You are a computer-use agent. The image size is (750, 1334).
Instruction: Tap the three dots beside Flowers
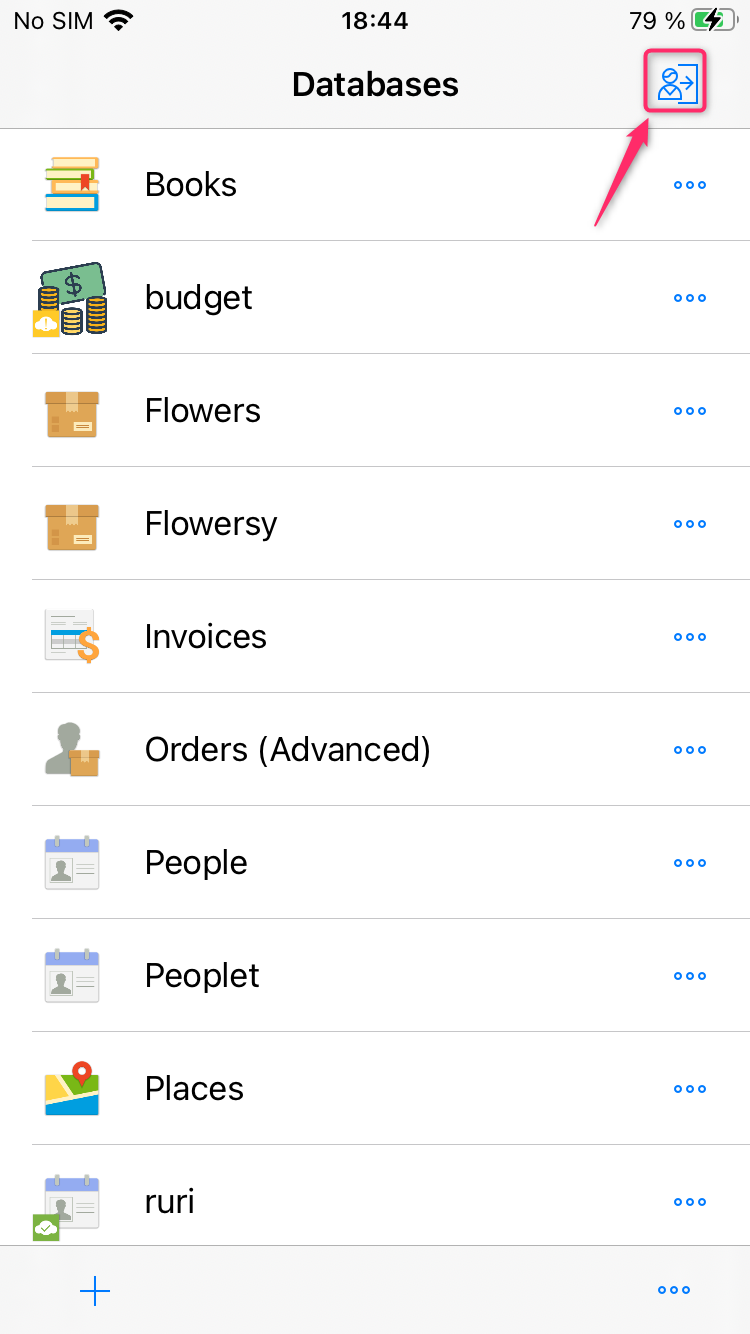click(690, 411)
